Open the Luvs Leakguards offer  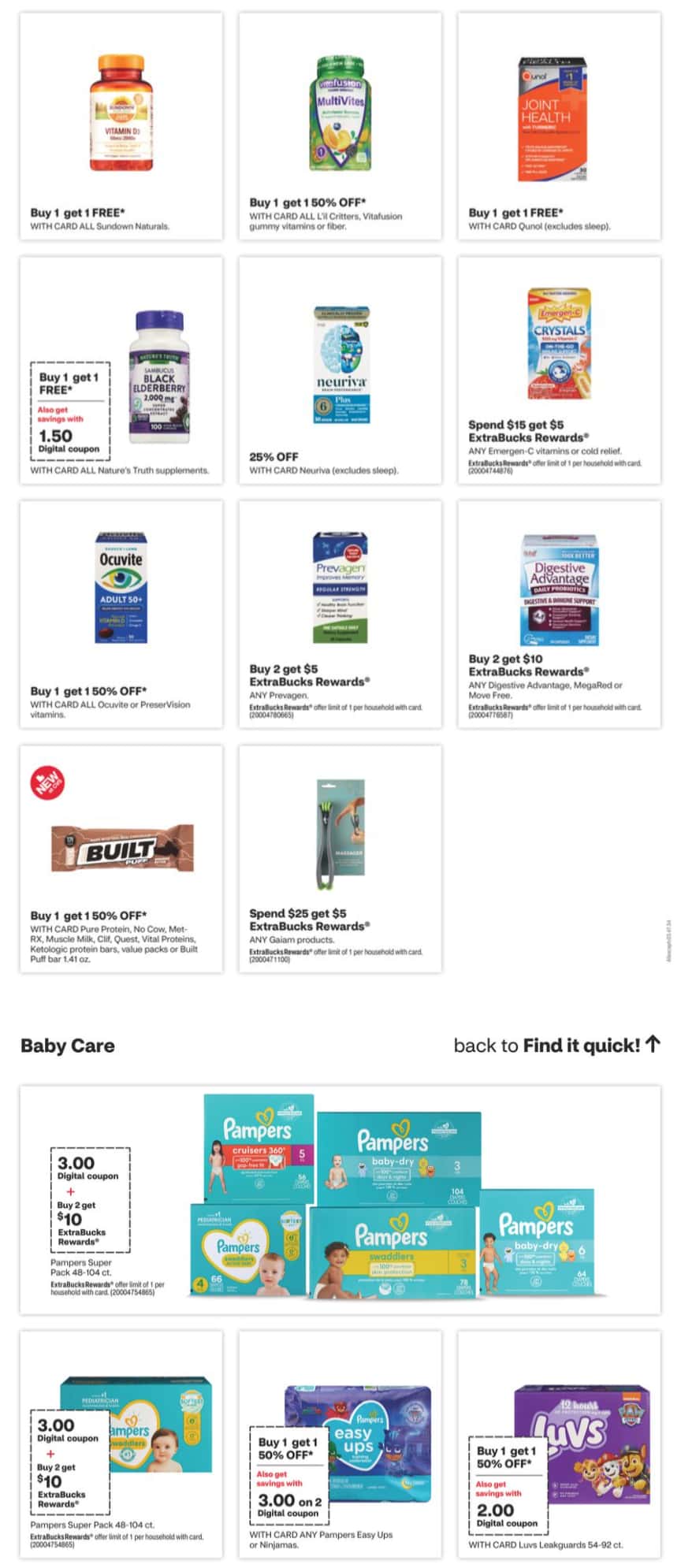pyautogui.click(x=559, y=1444)
